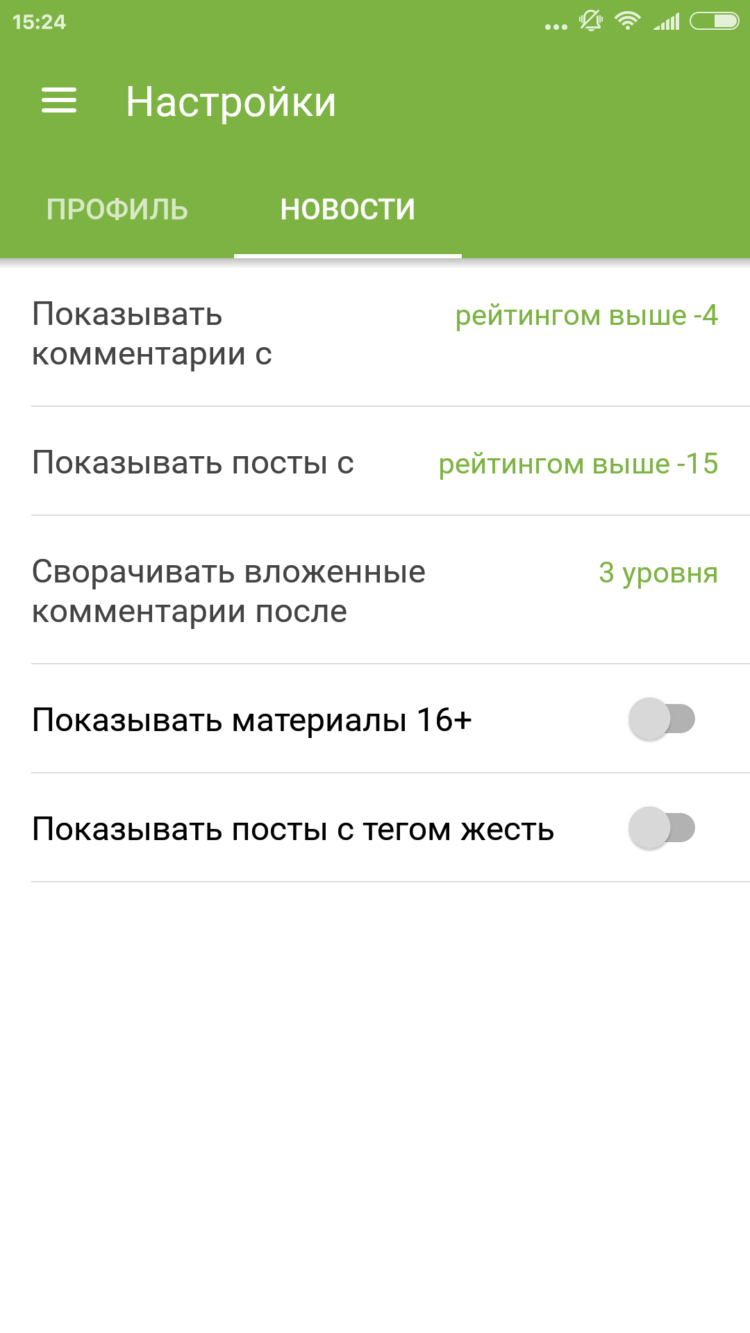
Task: Click the battery indicator icon
Action: (717, 20)
